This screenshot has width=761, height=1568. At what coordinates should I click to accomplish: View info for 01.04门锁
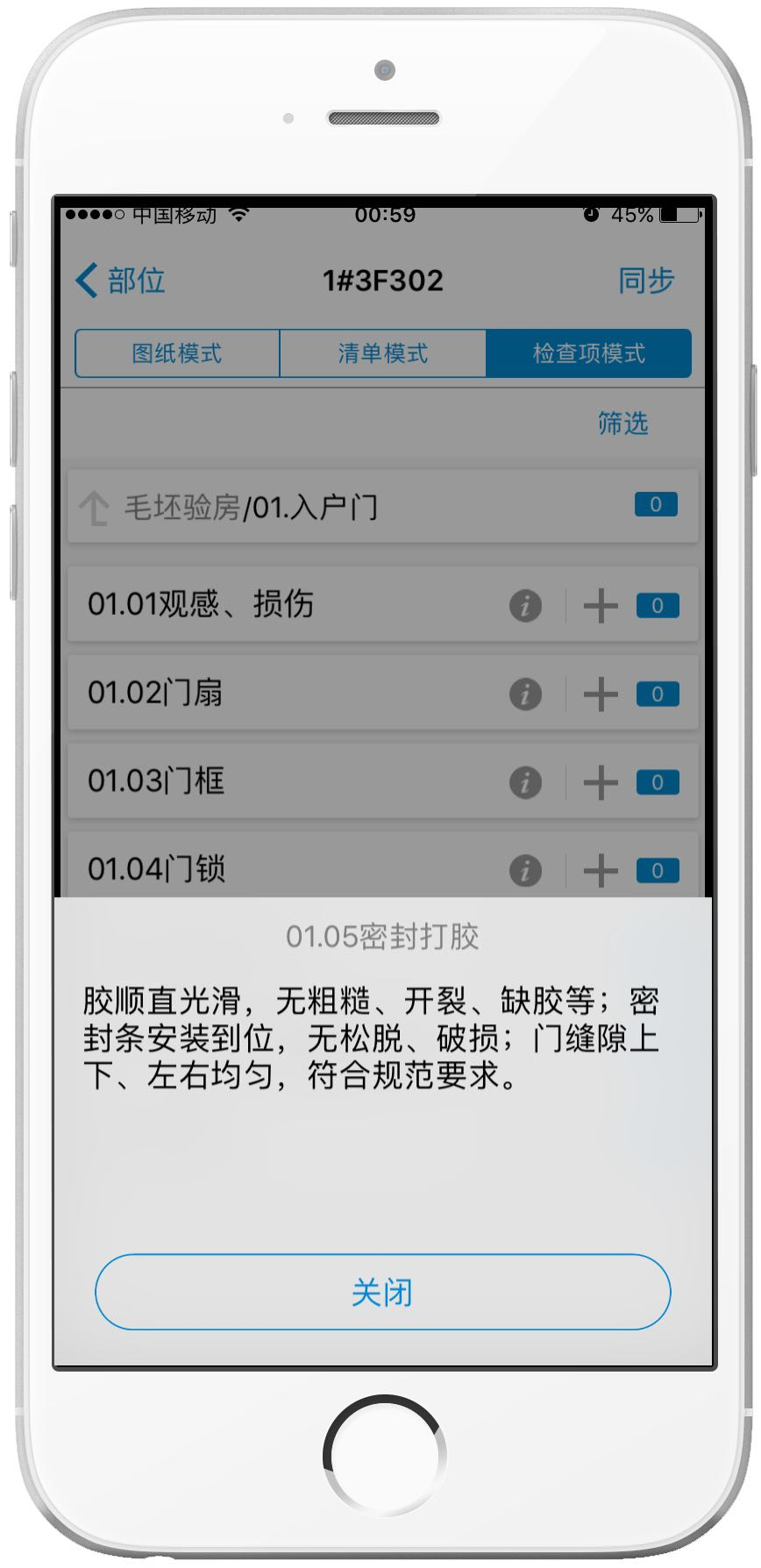click(x=525, y=871)
